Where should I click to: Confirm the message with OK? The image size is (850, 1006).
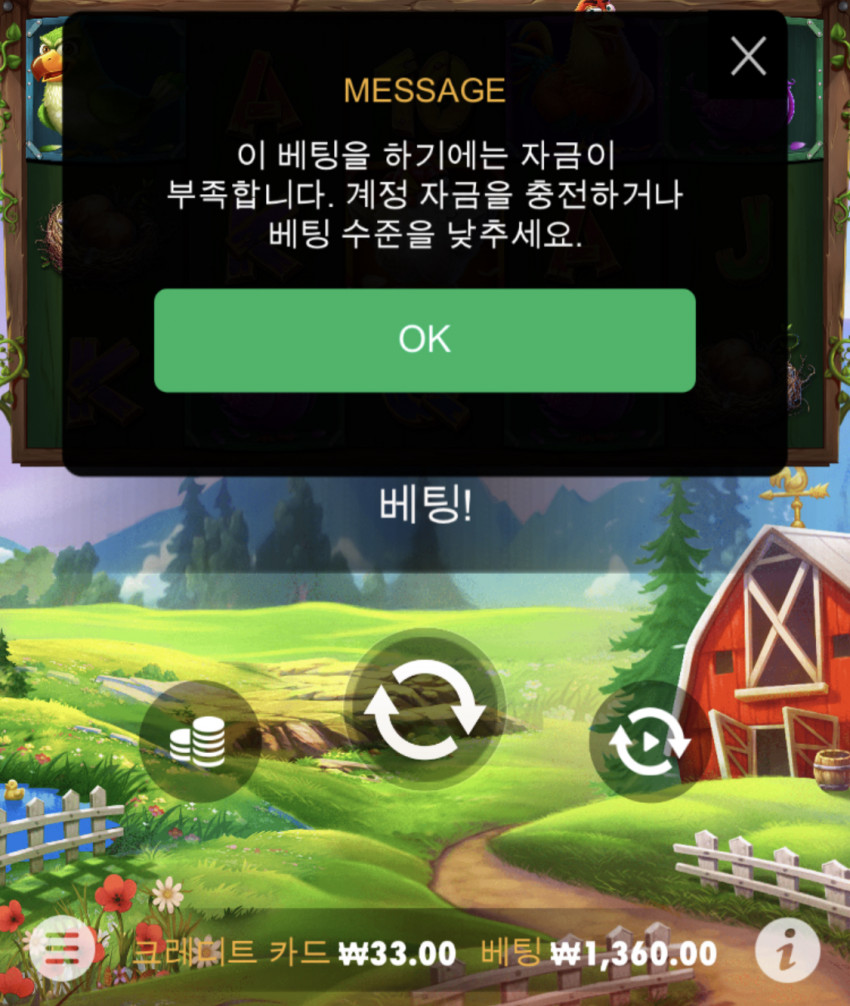[424, 340]
